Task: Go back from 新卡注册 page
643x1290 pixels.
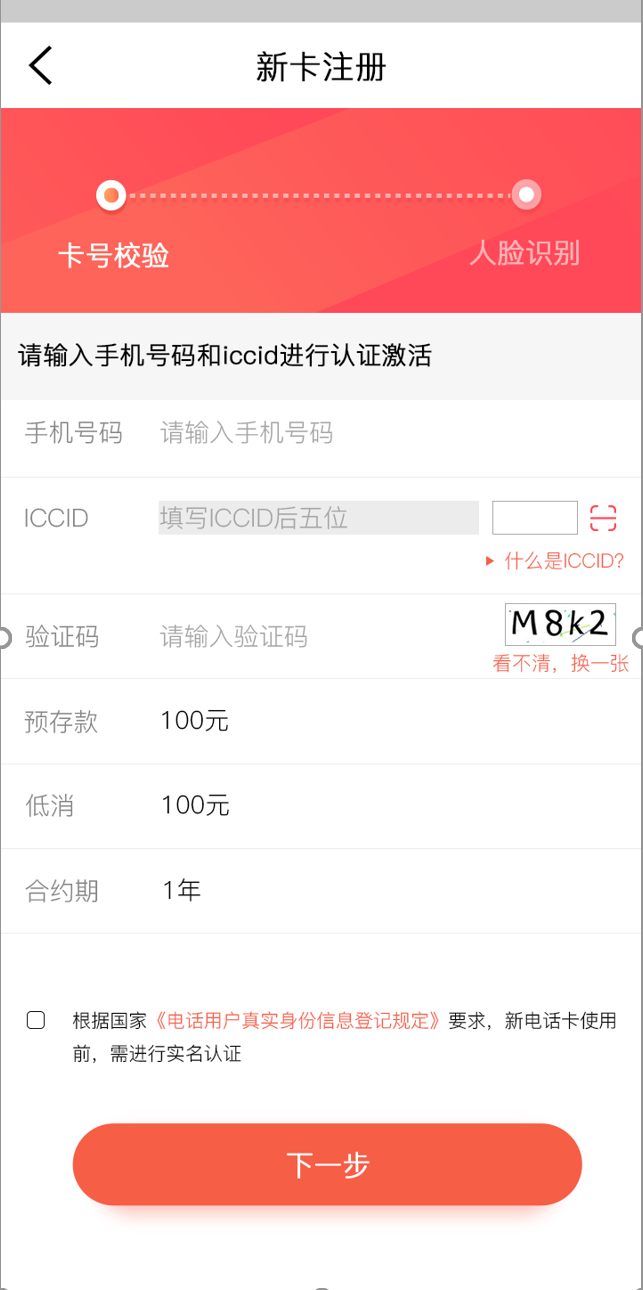Action: 40,66
